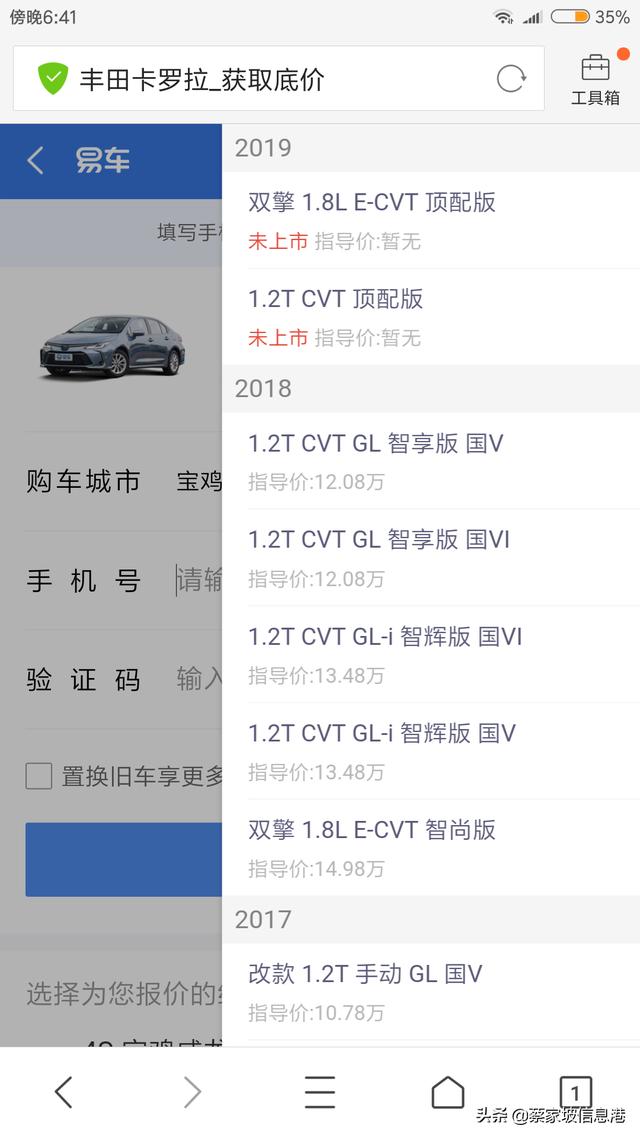Tap the address bar showing 丰田卡罗拉_获取底价
This screenshot has width=640, height=1138.
point(260,79)
